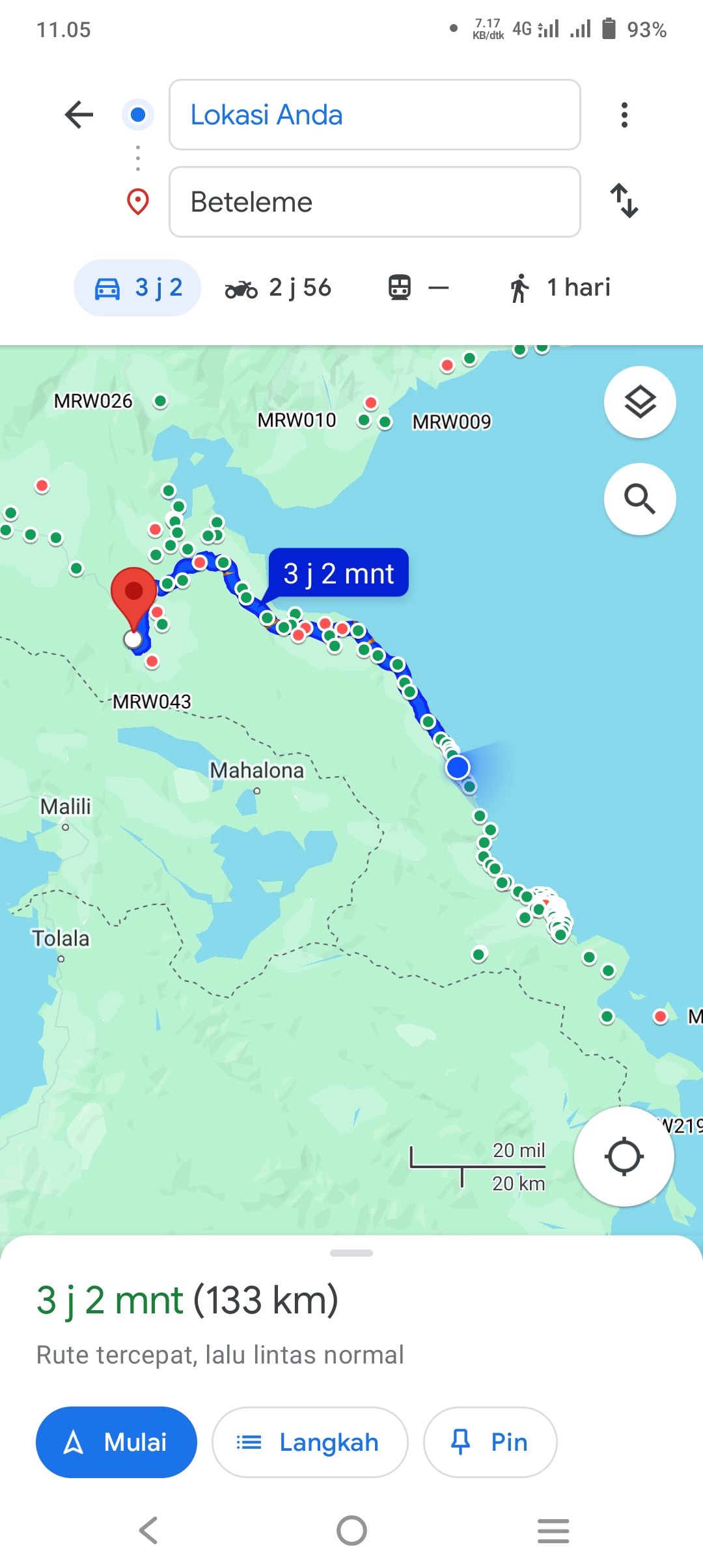View route steps via Langkah
The image size is (703, 1568).
click(310, 1442)
